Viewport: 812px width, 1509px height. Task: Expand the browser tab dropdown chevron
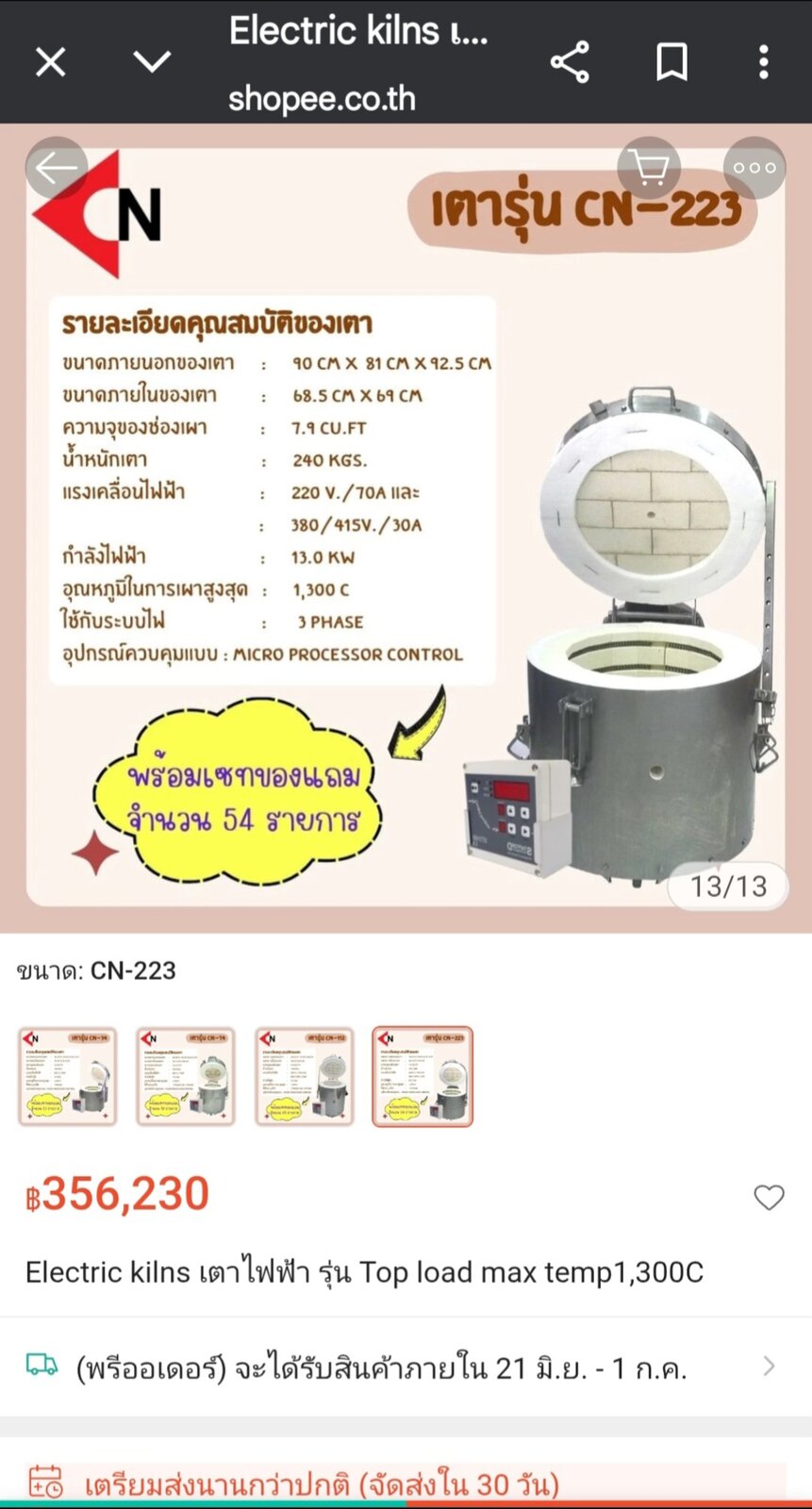click(152, 62)
